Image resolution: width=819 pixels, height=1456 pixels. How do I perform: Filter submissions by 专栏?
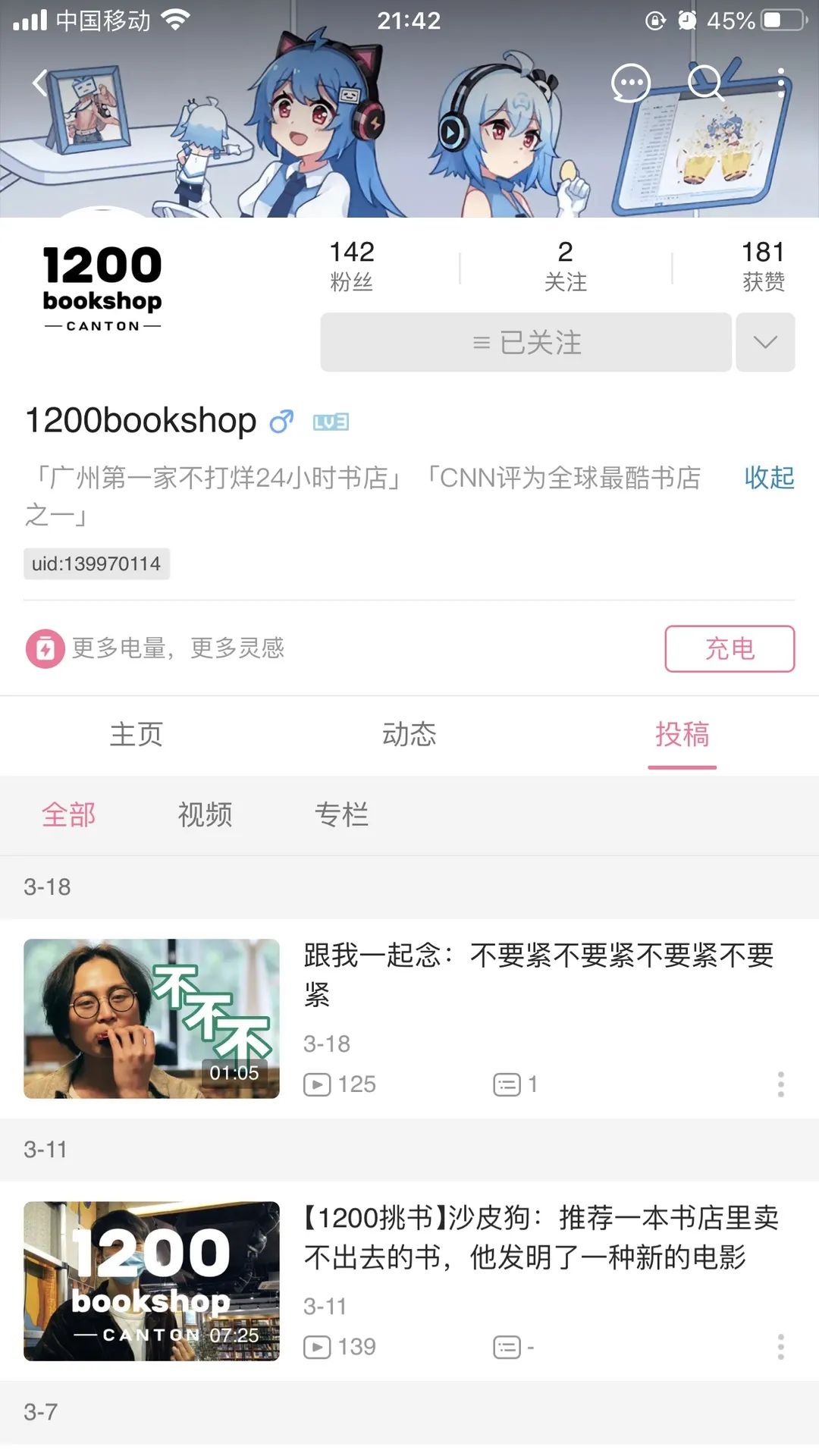point(341,814)
